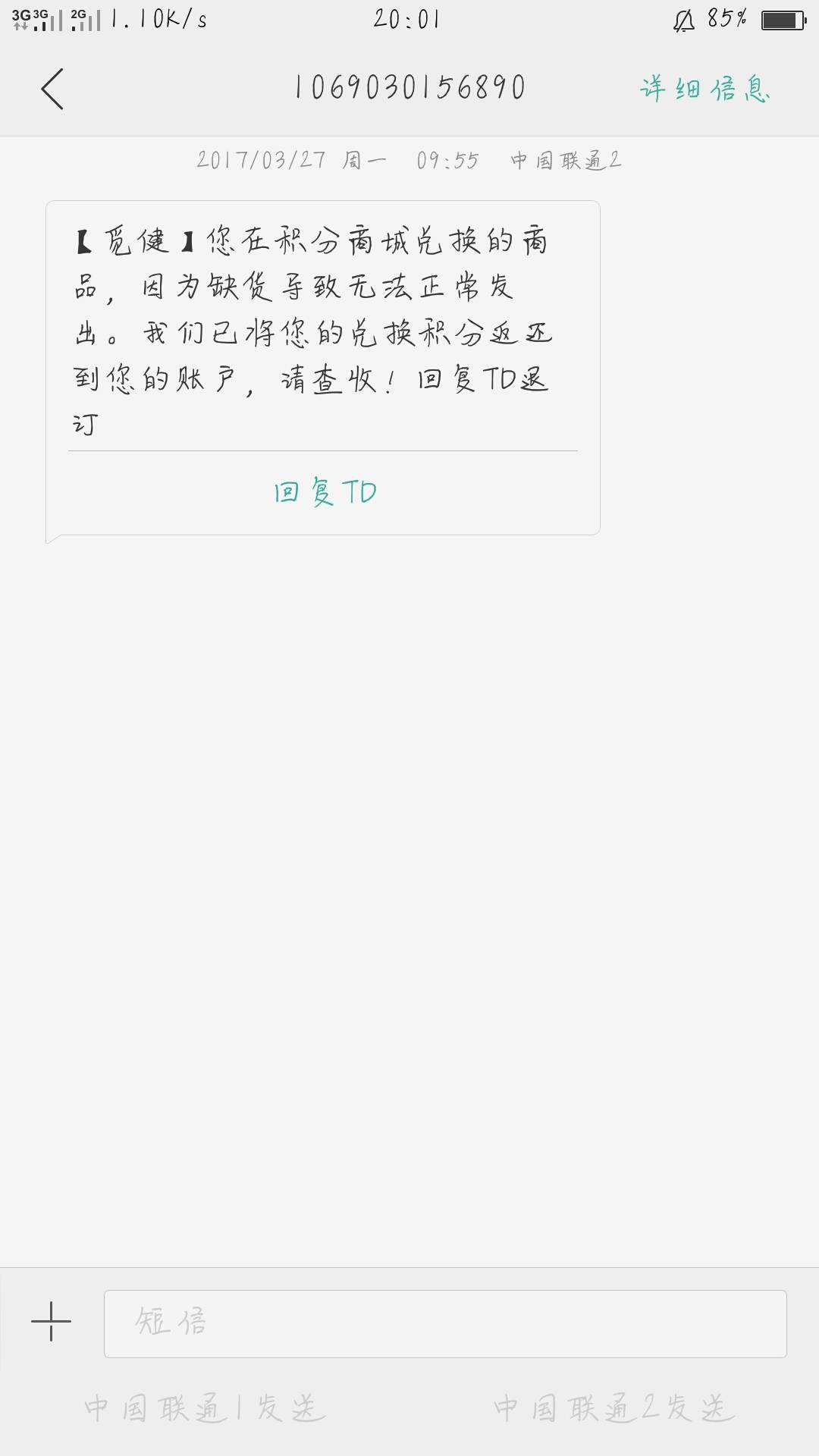Send using 中国联通1发送
819x1456 pixels.
(205, 1409)
